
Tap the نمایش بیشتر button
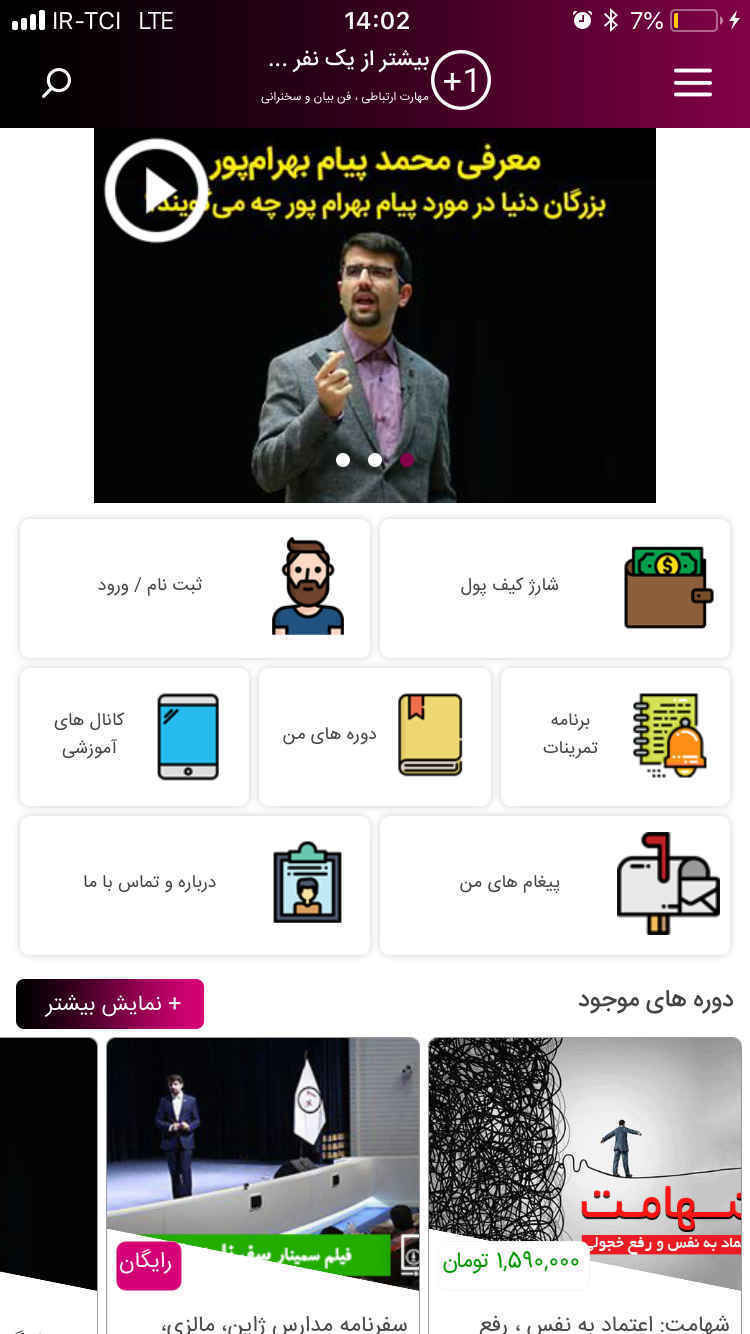pyautogui.click(x=110, y=1004)
